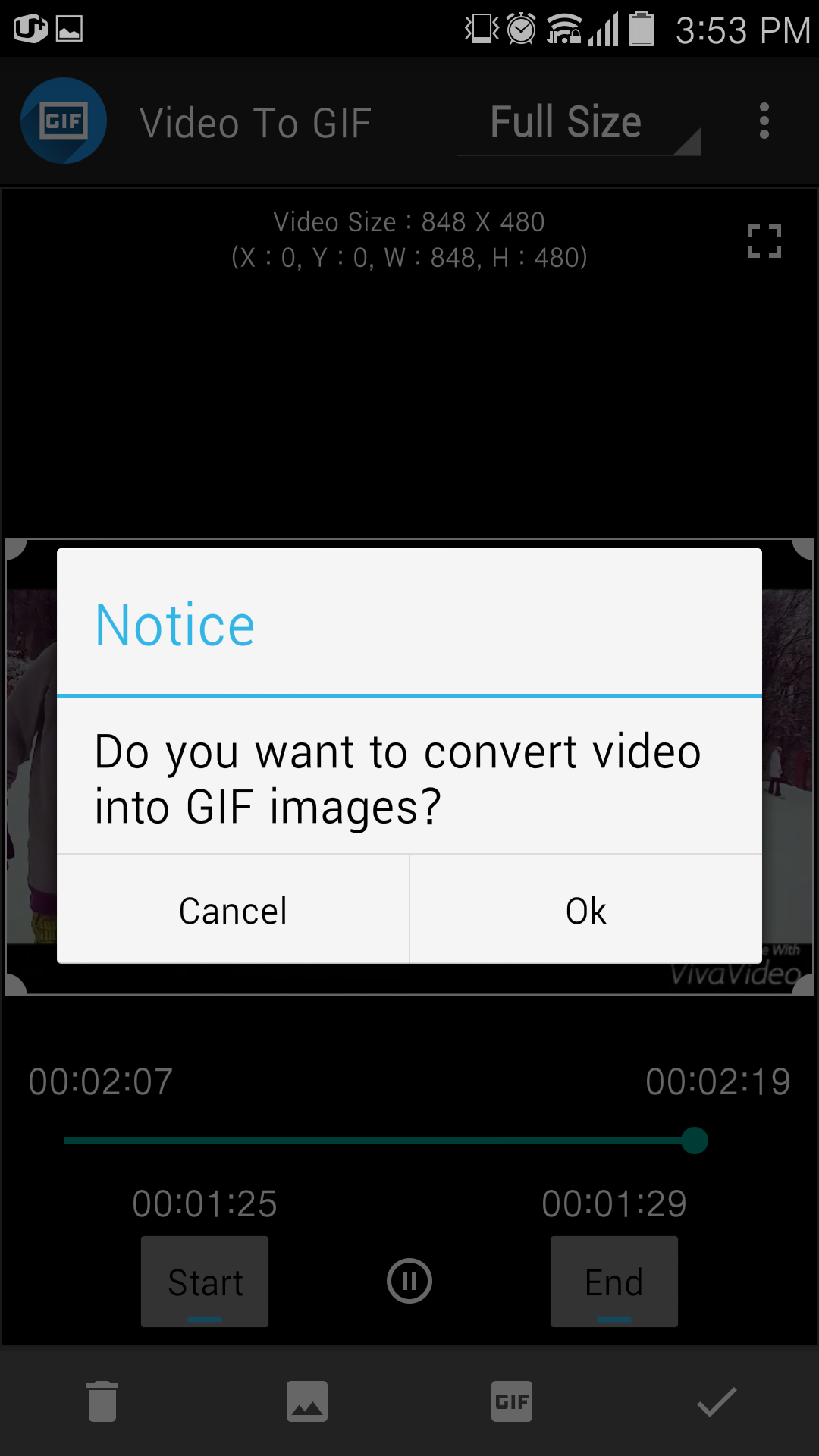
Task: Tap the checkmark to confirm
Action: pyautogui.click(x=717, y=1401)
